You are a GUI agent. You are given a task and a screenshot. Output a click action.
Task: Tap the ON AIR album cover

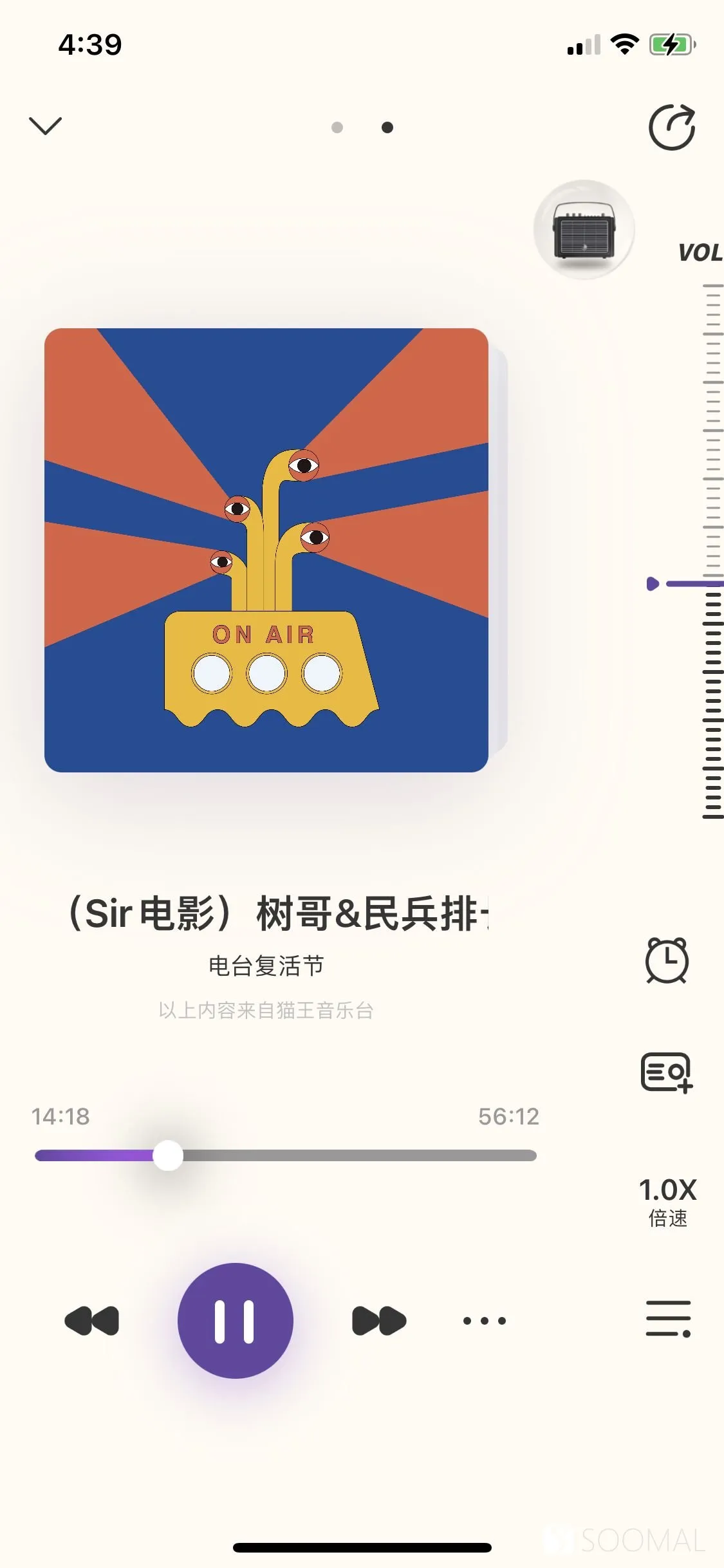tap(266, 550)
